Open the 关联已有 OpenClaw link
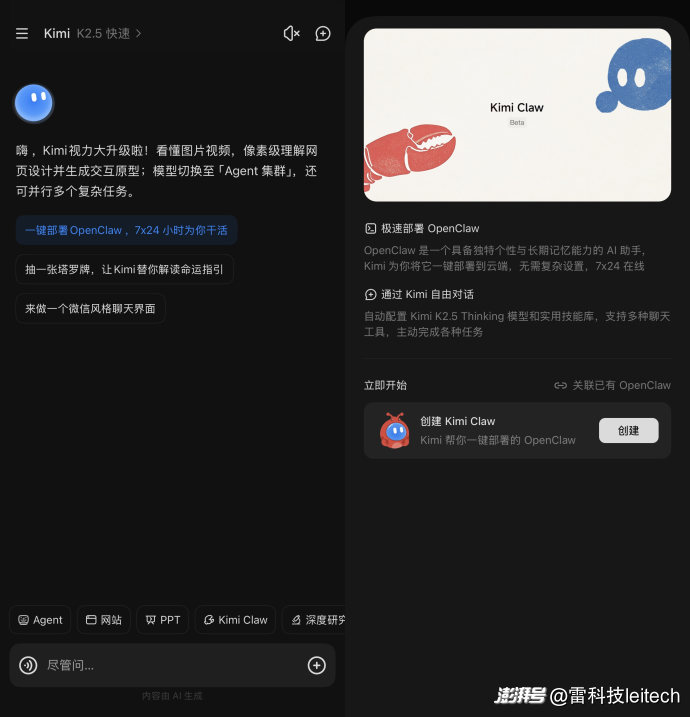The image size is (690, 717). point(612,385)
